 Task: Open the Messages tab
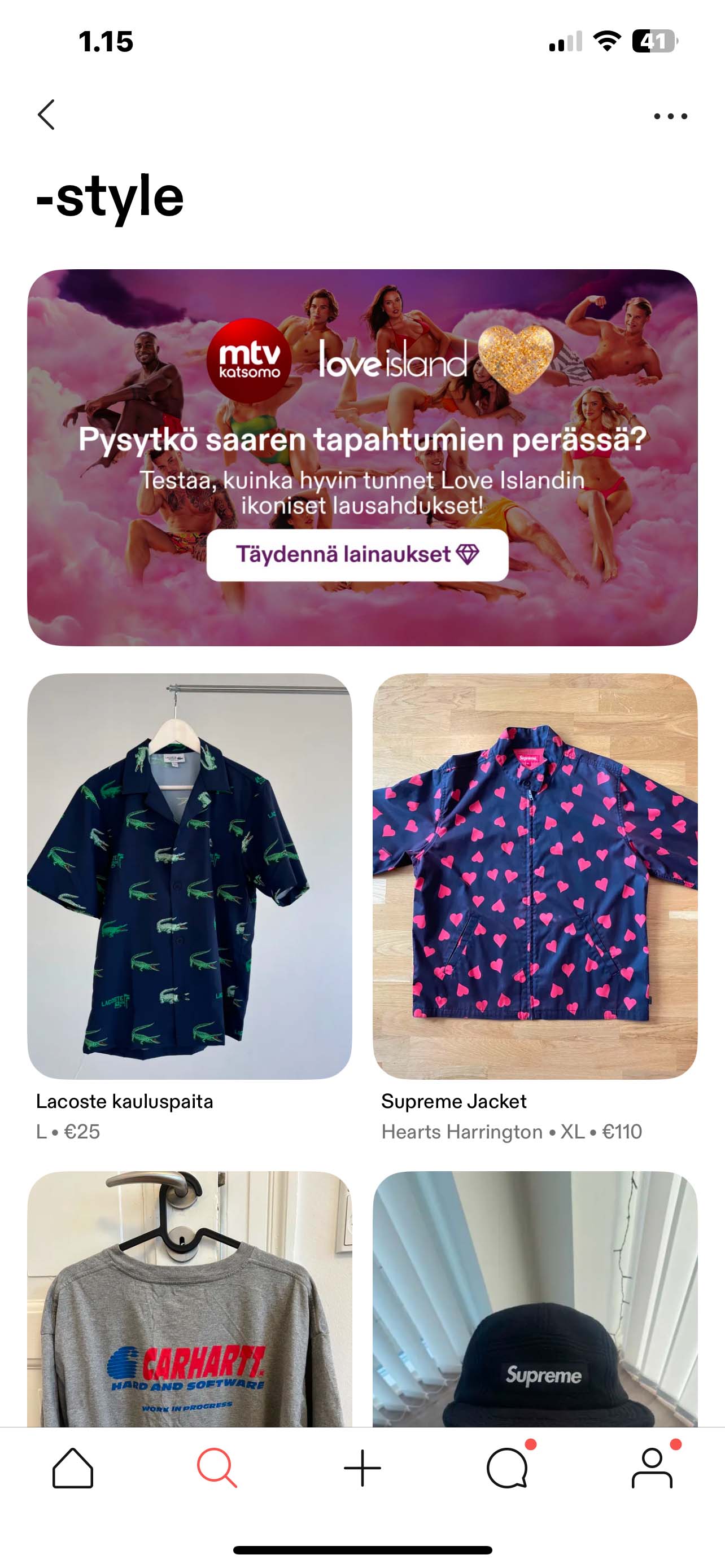pos(507,1468)
